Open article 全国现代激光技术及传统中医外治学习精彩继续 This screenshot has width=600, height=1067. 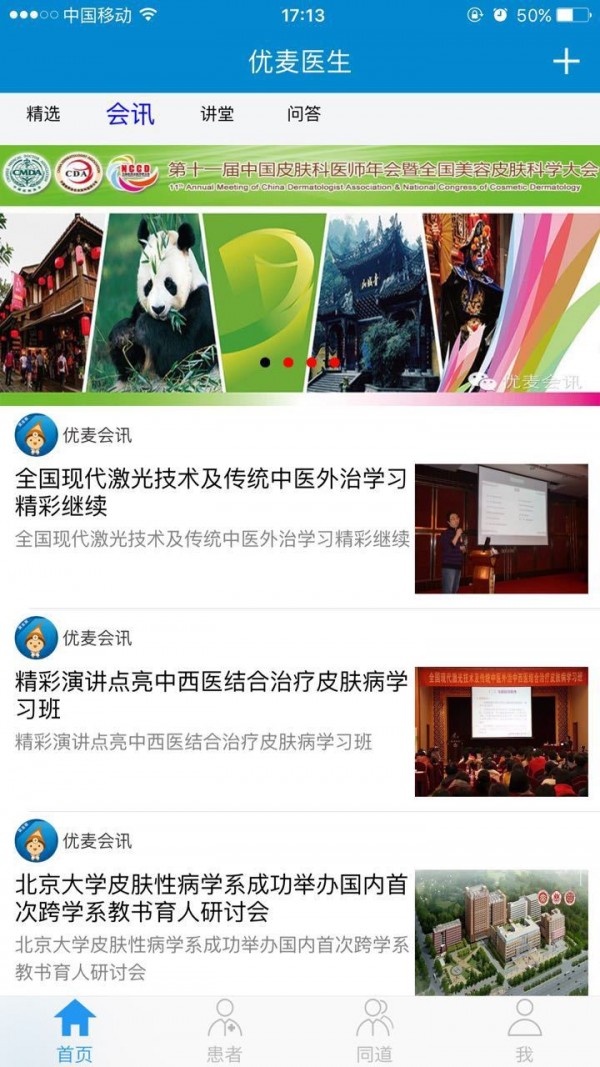(212, 492)
